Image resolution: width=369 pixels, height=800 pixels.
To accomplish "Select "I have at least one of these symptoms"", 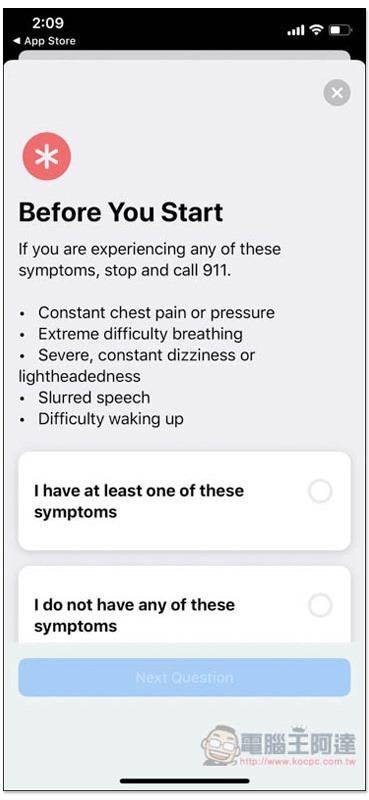I will 184,501.
